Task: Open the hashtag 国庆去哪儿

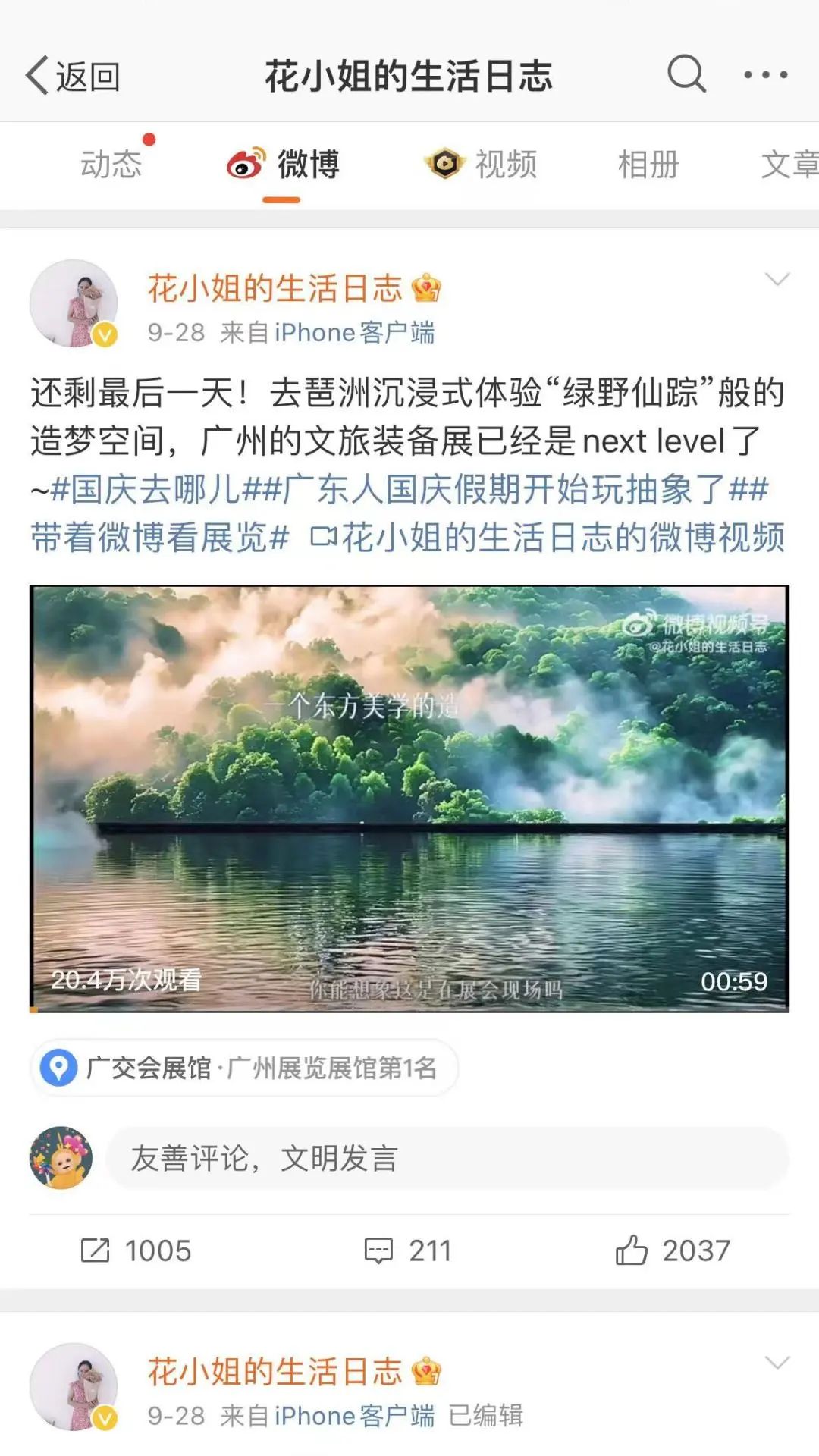Action: [x=144, y=491]
